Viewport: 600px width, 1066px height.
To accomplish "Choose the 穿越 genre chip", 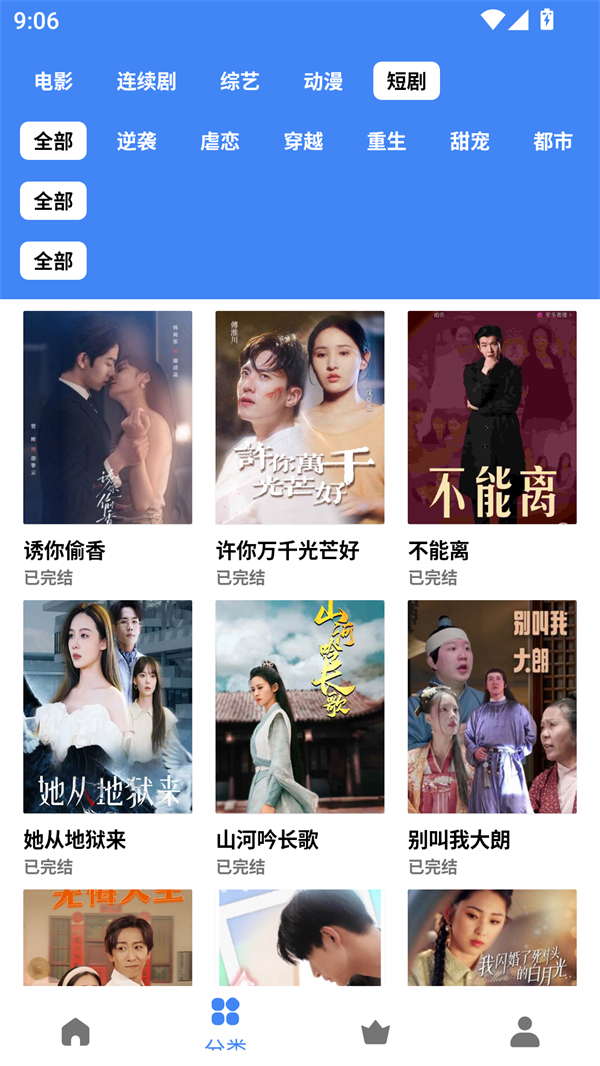I will [x=303, y=141].
